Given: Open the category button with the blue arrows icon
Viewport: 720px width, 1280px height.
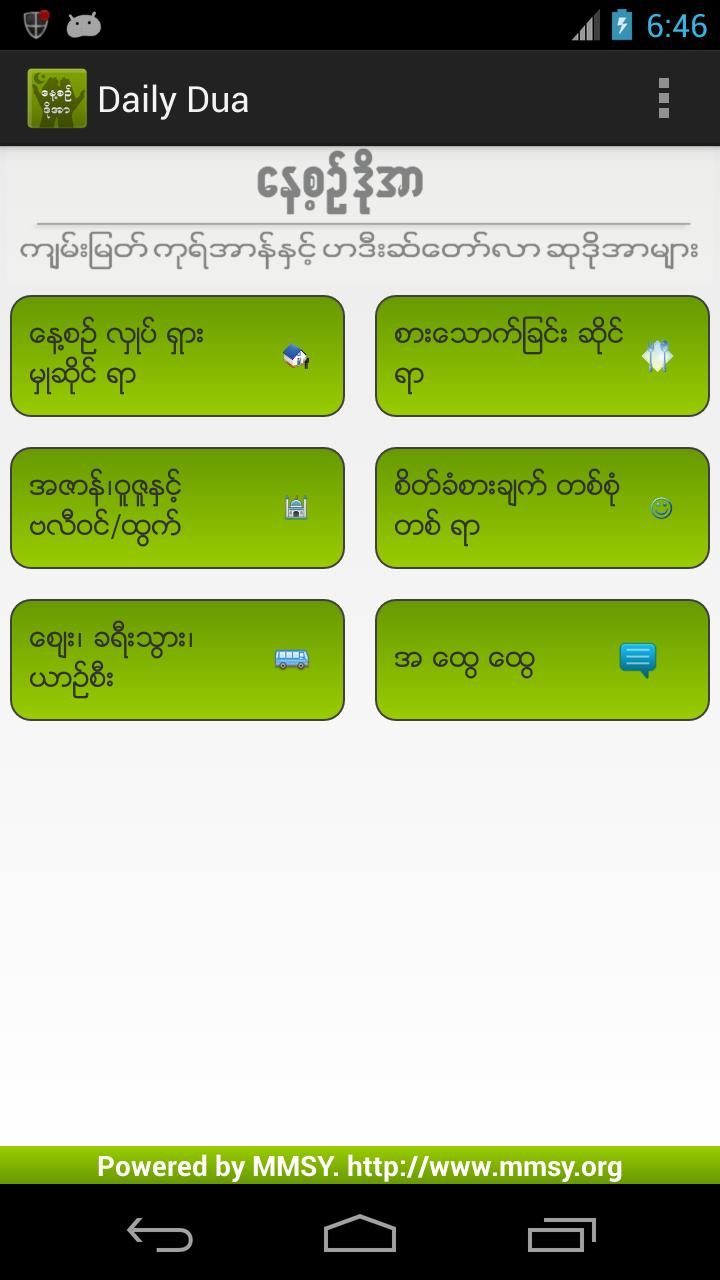Looking at the screenshot, I should pos(542,356).
